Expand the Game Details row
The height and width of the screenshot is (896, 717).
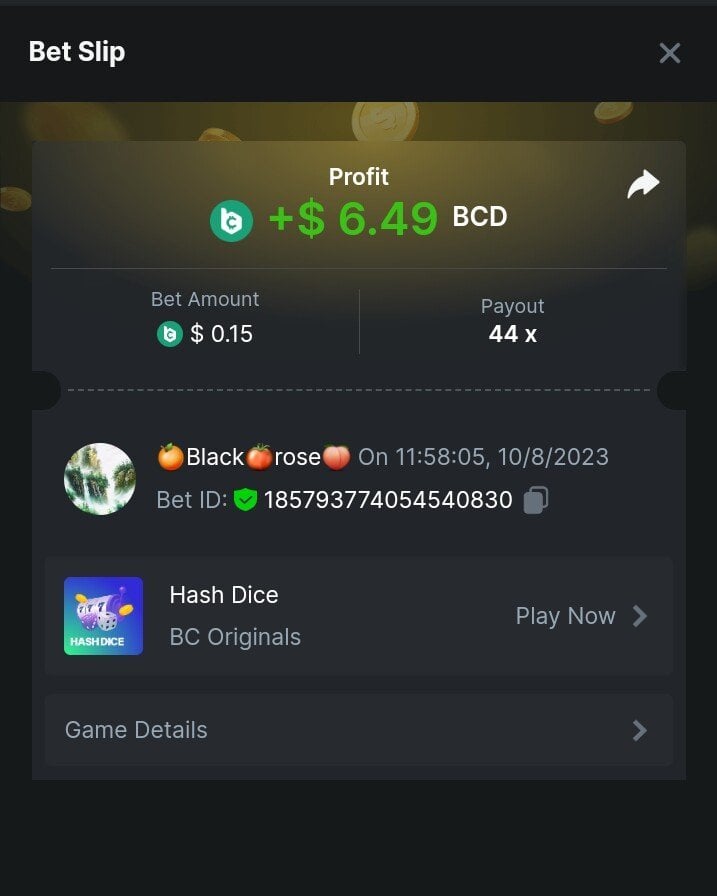[358, 730]
